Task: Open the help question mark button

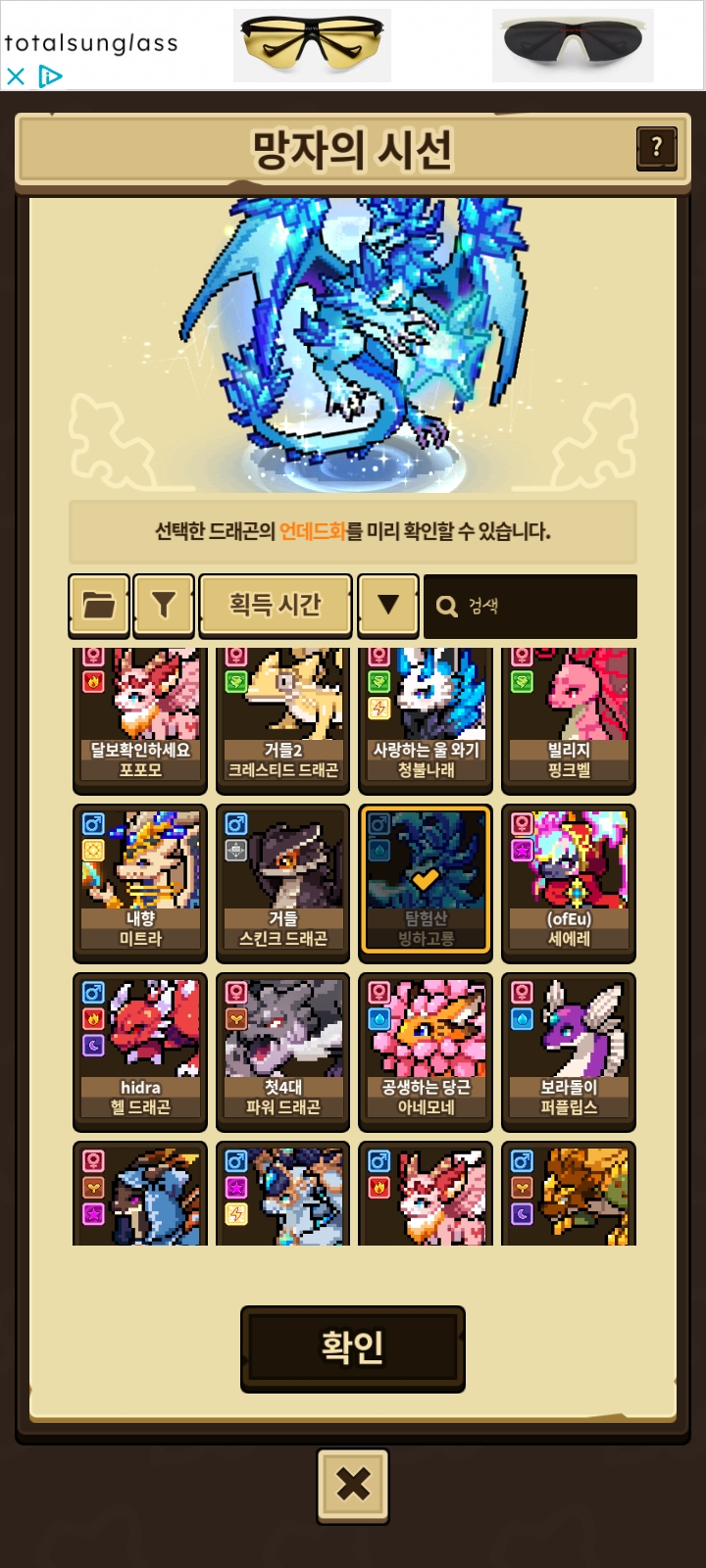Action: (x=656, y=149)
